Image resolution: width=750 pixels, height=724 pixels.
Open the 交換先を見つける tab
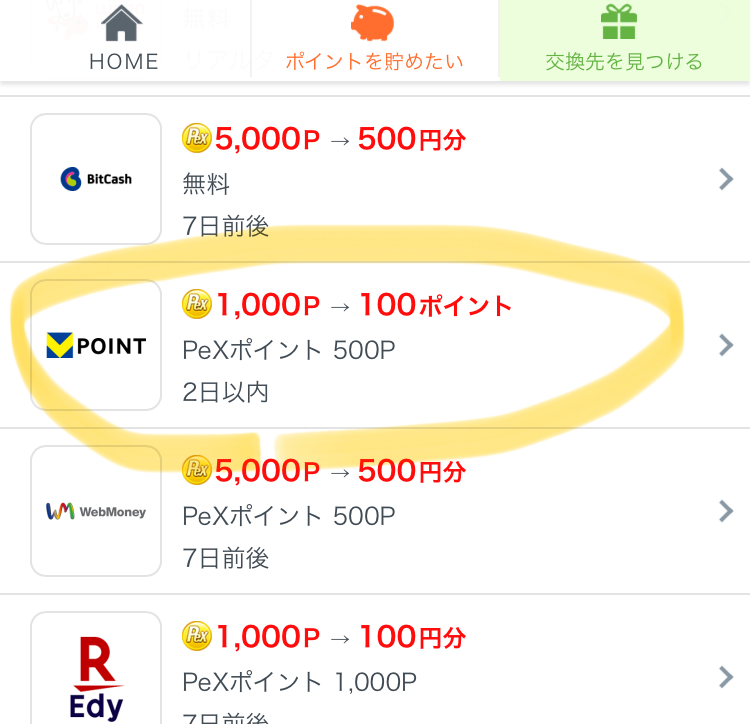coord(624,39)
